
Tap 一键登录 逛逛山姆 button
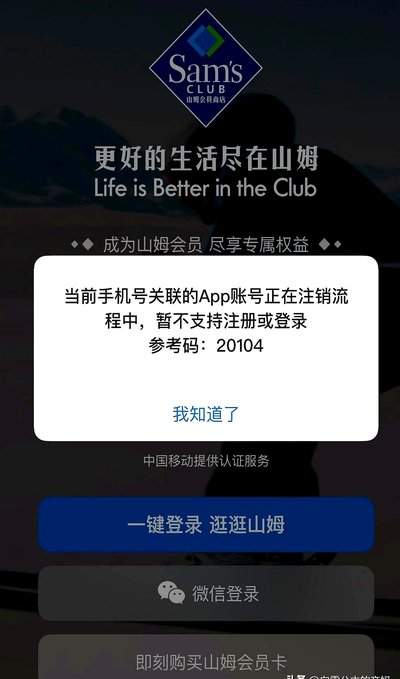click(x=206, y=524)
